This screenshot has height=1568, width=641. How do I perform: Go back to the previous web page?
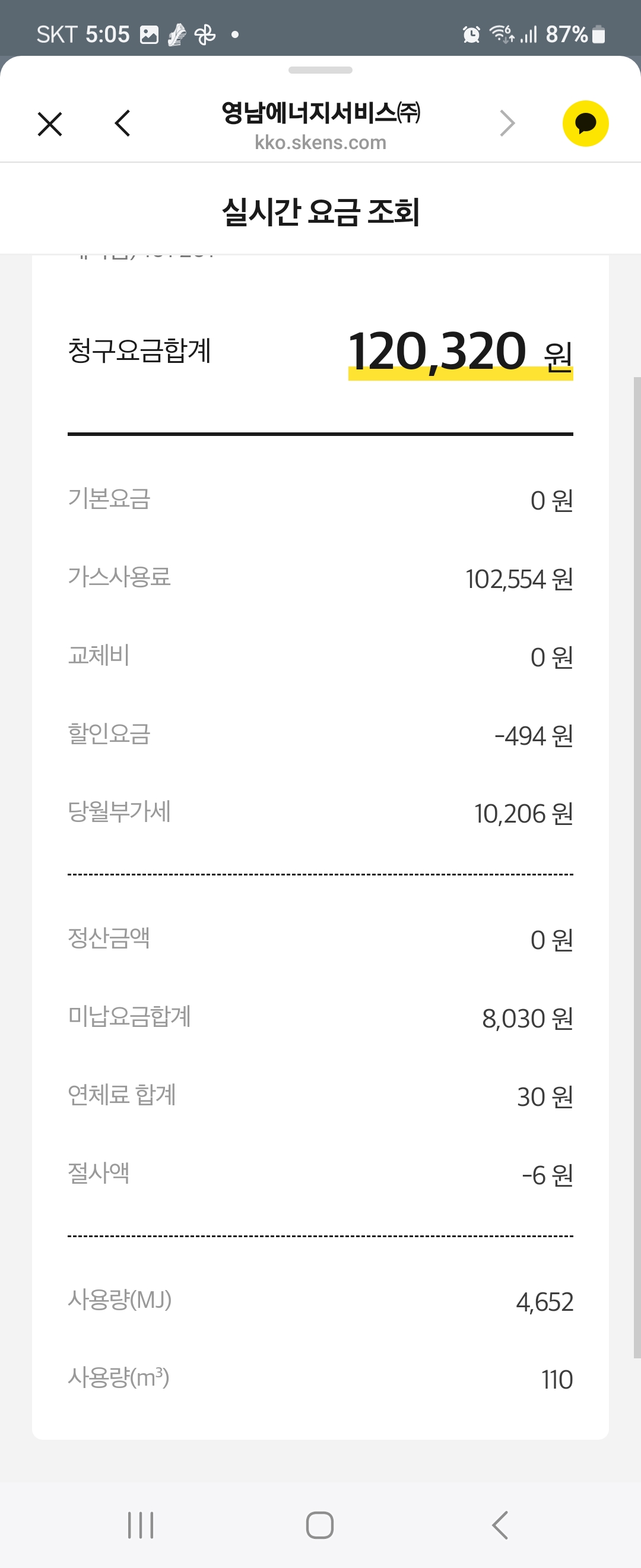click(123, 124)
